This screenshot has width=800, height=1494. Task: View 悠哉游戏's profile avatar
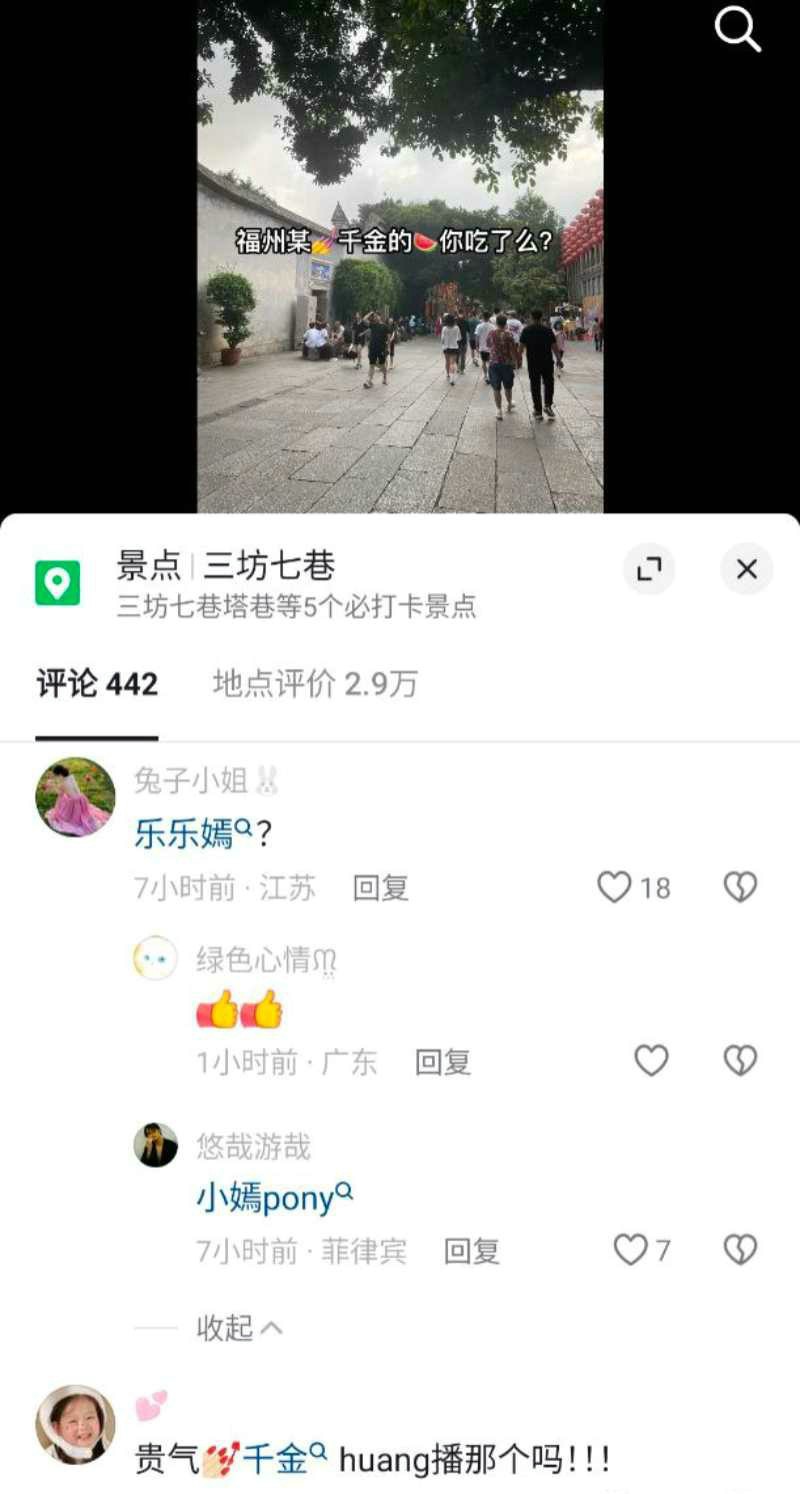click(156, 1145)
